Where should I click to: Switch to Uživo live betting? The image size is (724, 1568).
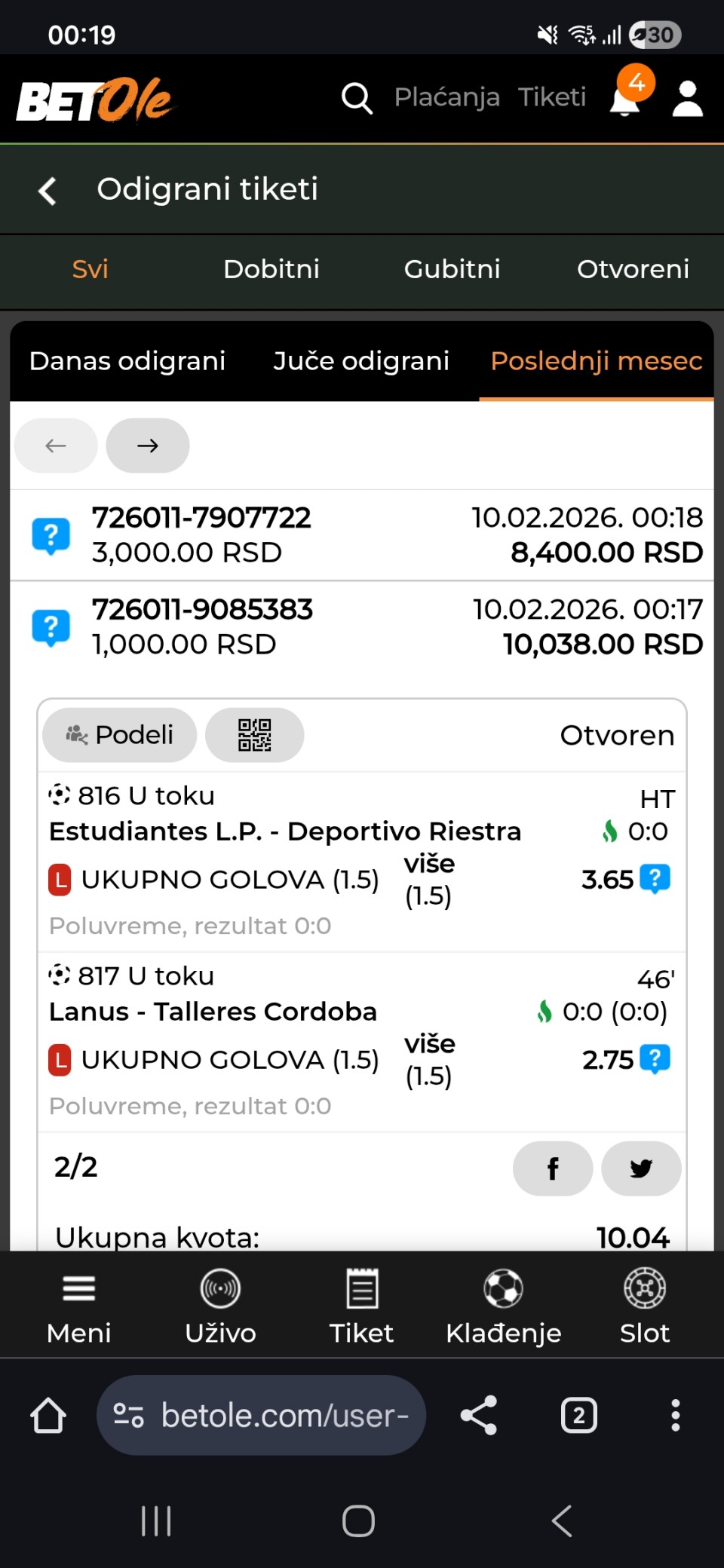220,1304
